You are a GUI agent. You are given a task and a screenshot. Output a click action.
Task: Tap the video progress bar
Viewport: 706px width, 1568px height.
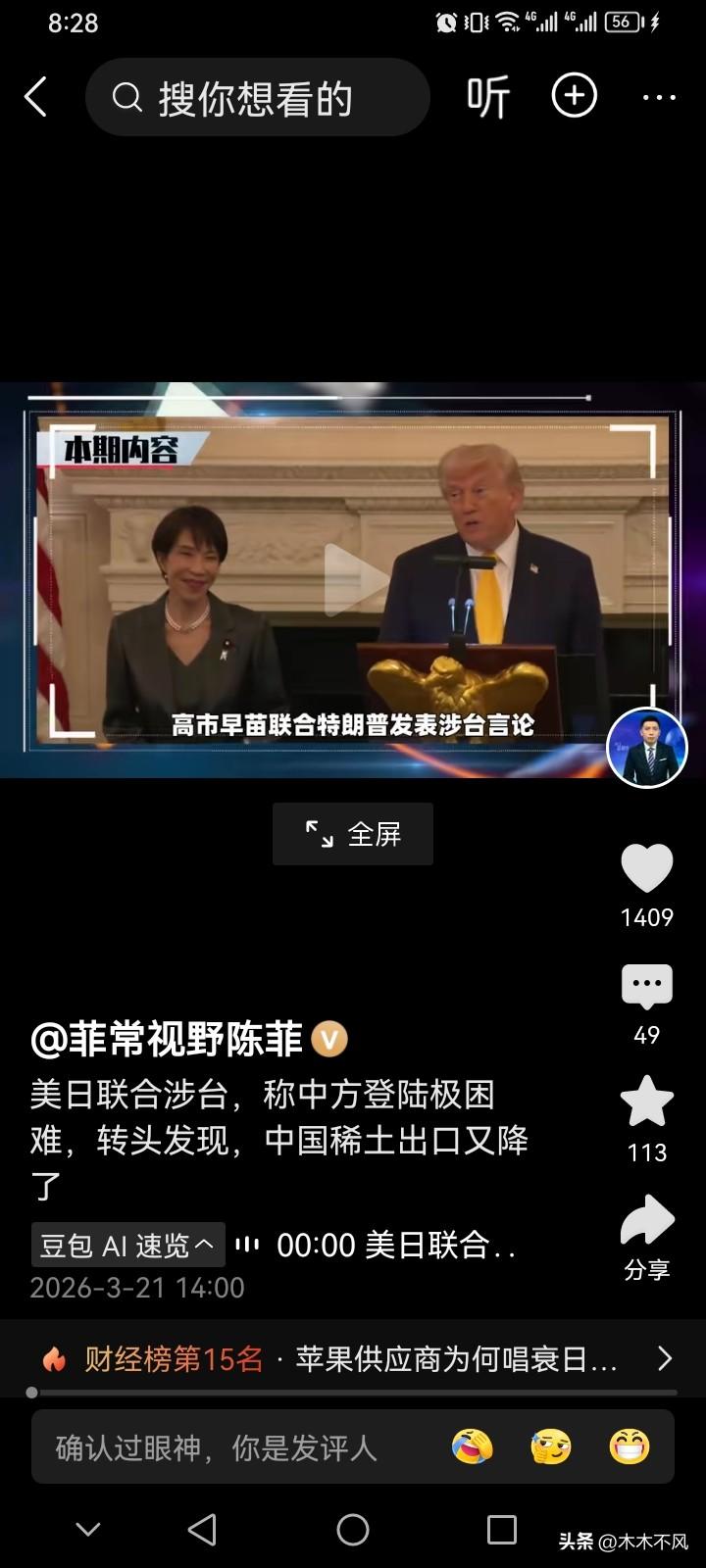[x=353, y=1391]
